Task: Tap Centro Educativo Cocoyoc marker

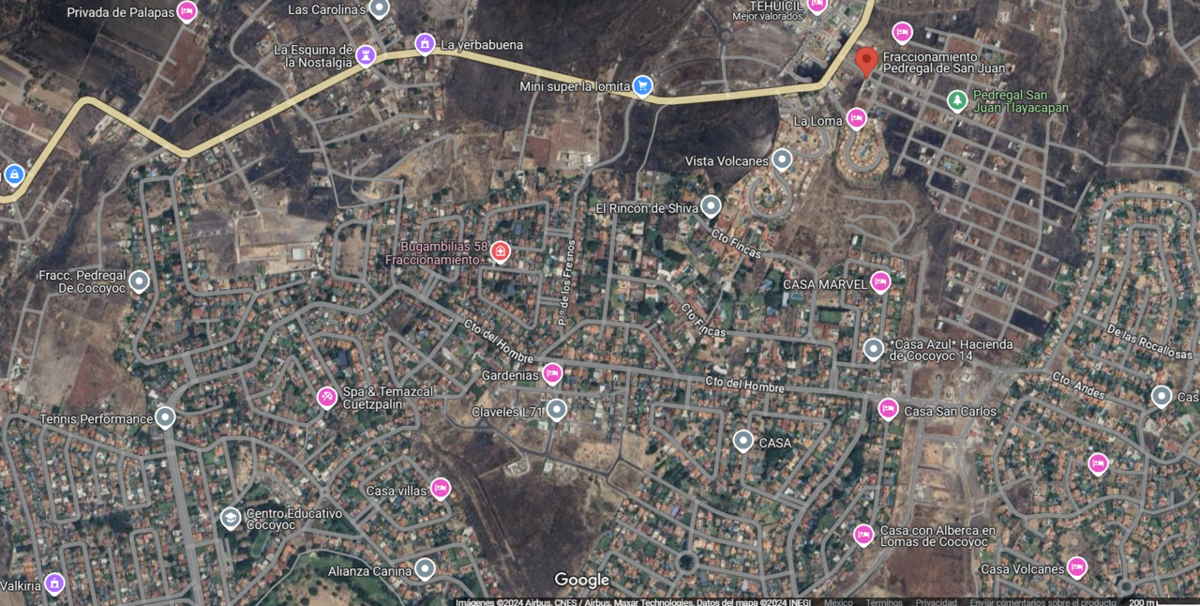Action: click(230, 517)
